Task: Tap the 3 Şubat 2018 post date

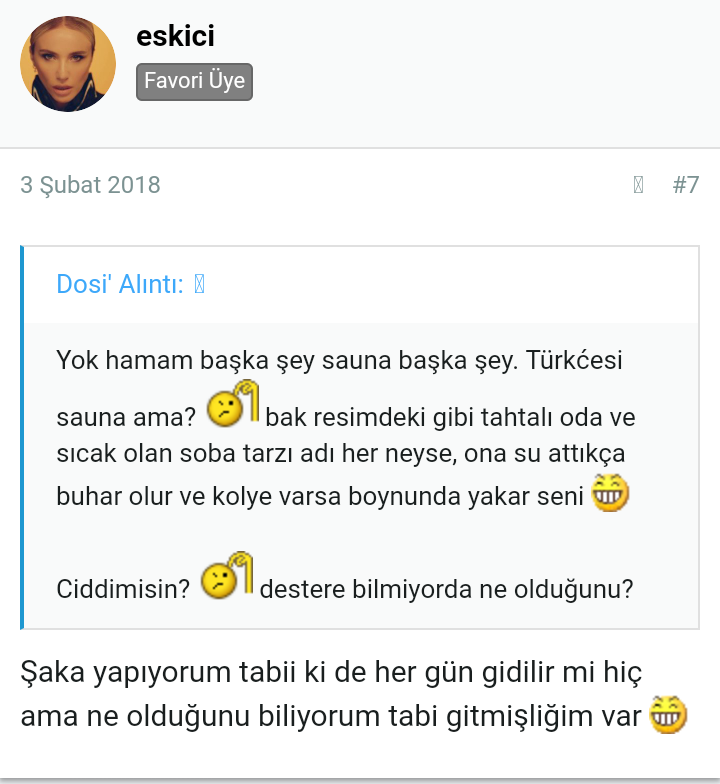Action: coord(90,185)
